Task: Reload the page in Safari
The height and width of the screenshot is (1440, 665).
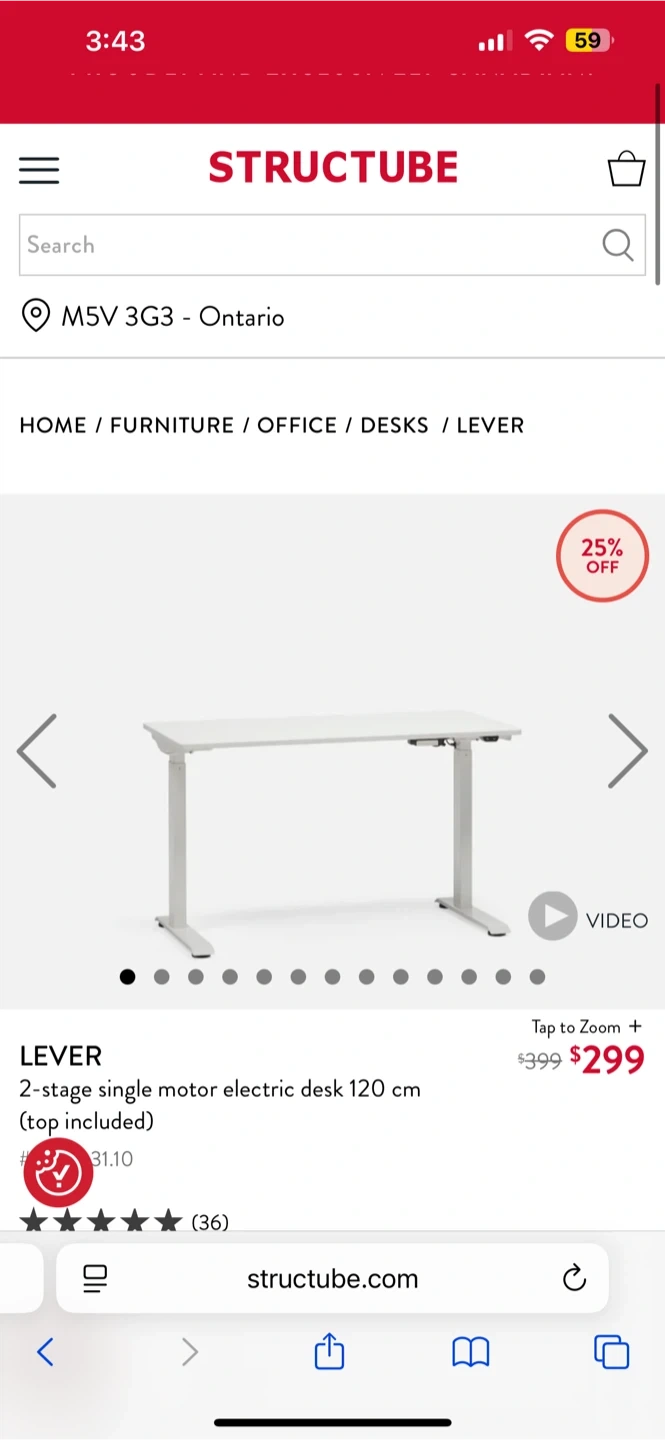Action: [x=574, y=1278]
